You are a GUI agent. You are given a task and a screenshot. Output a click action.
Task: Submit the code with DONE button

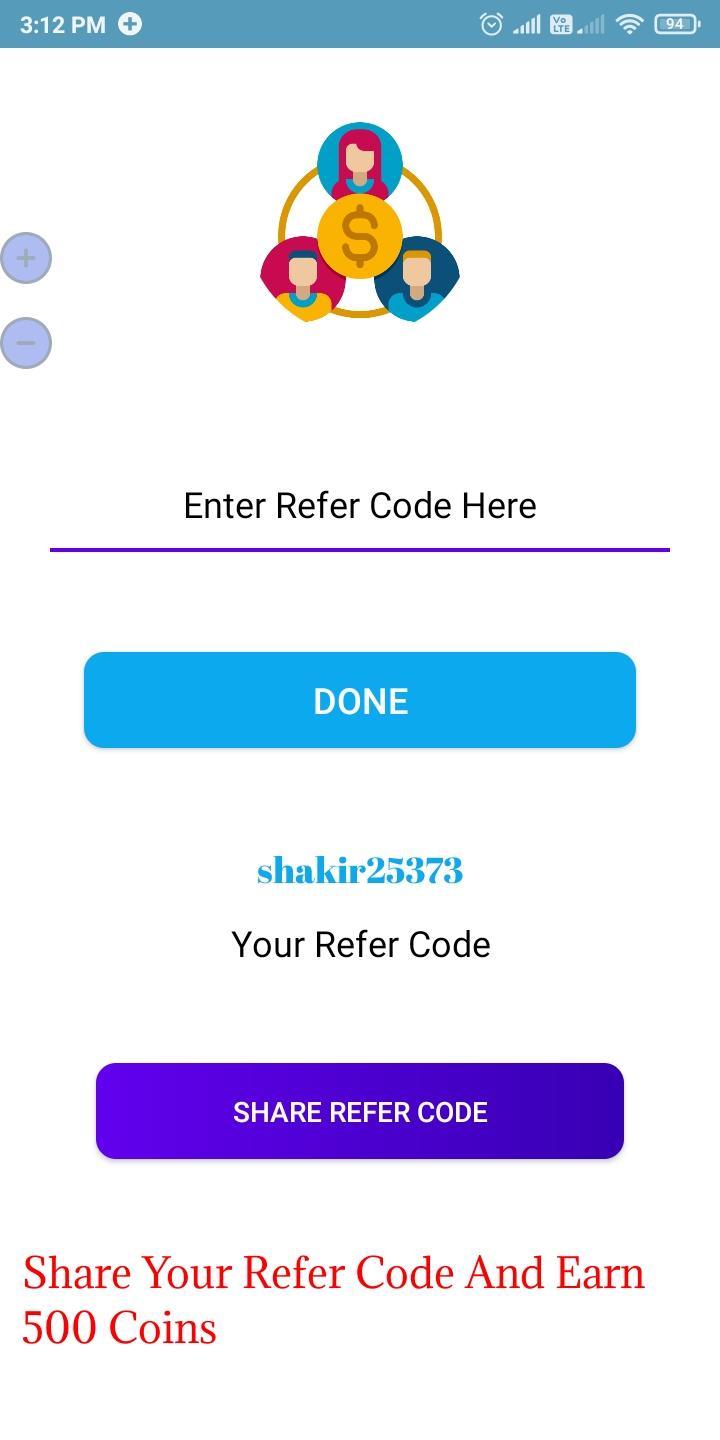[x=360, y=700]
